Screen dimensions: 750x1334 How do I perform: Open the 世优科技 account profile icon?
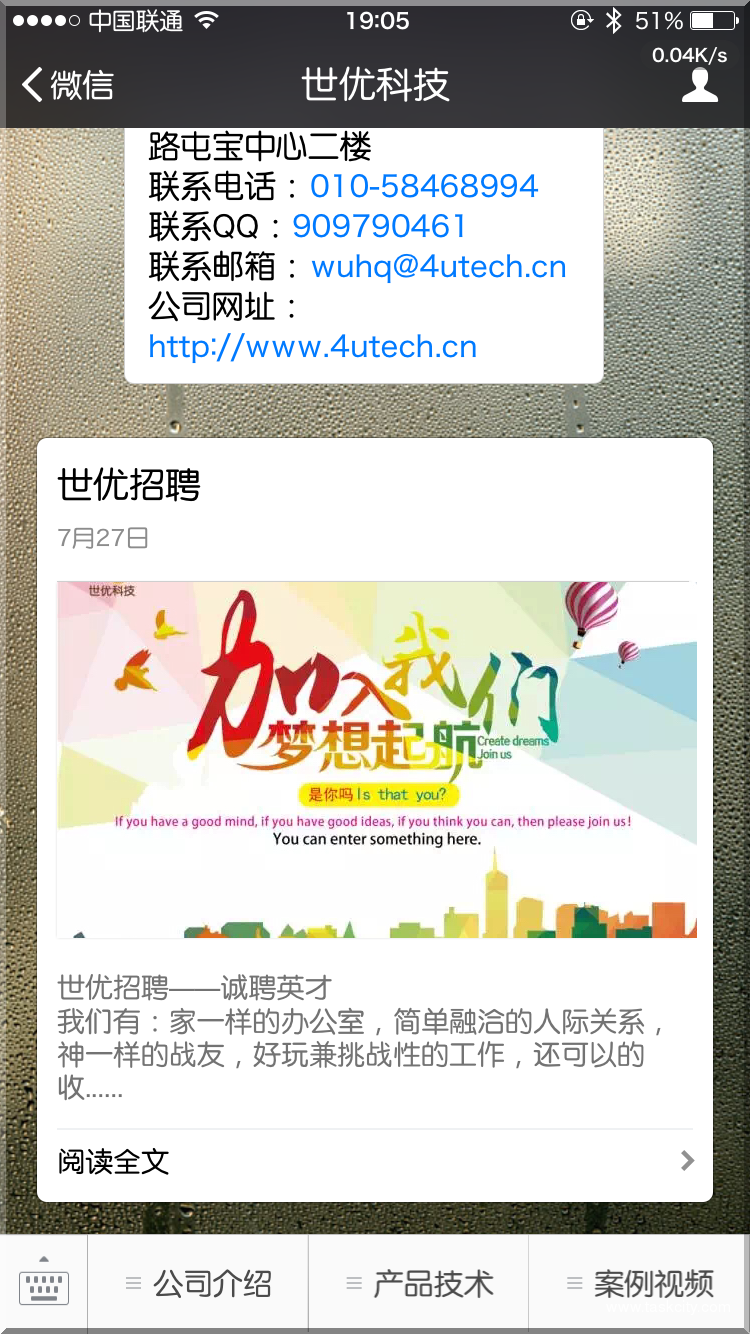tap(699, 85)
